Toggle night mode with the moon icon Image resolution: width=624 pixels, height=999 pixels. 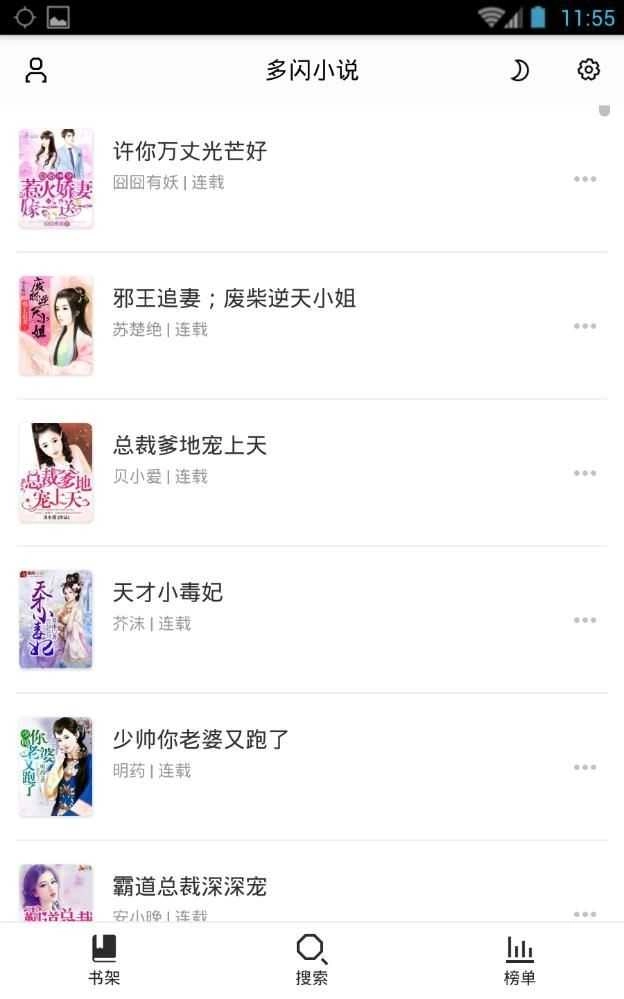[x=519, y=70]
